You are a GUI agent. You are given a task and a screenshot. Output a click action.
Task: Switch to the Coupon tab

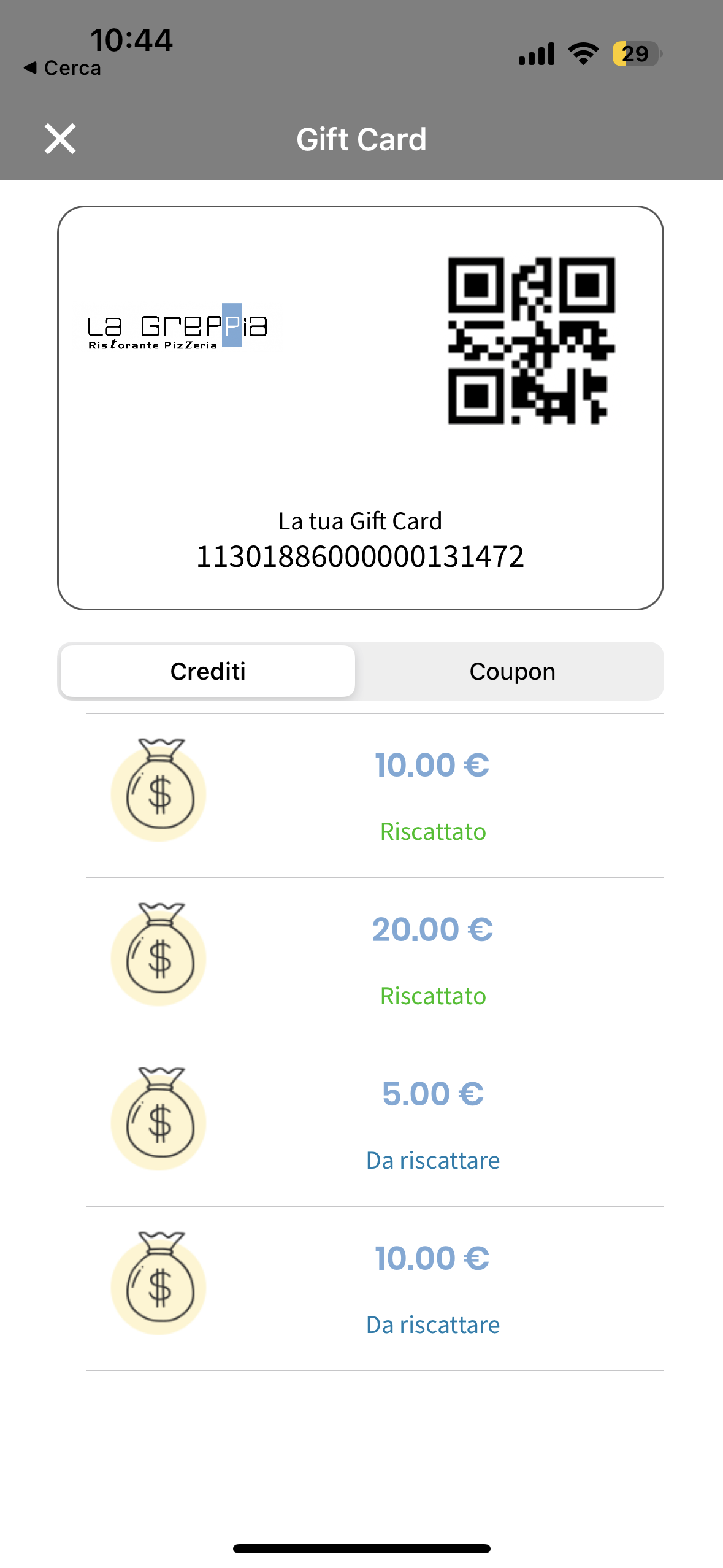click(x=511, y=671)
